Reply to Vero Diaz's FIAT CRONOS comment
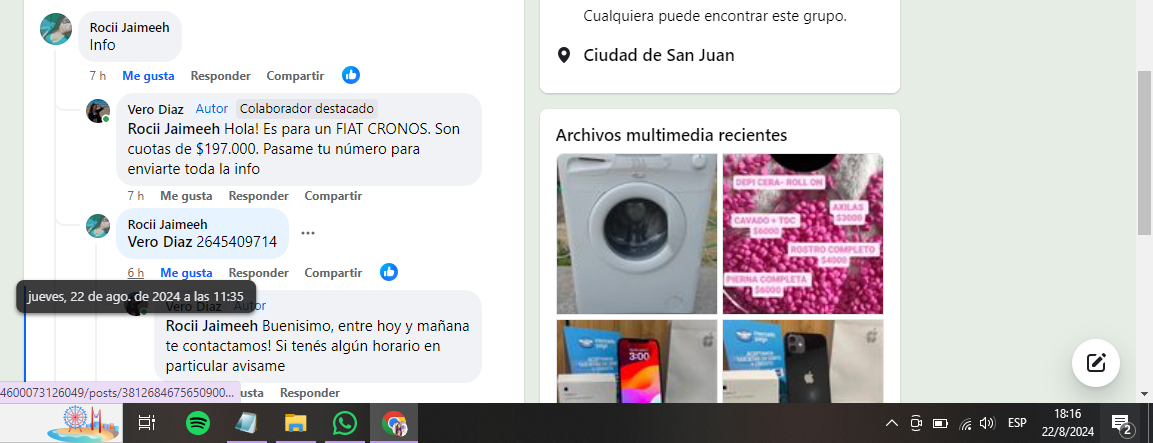Screen dimensions: 1153x443 click(258, 195)
